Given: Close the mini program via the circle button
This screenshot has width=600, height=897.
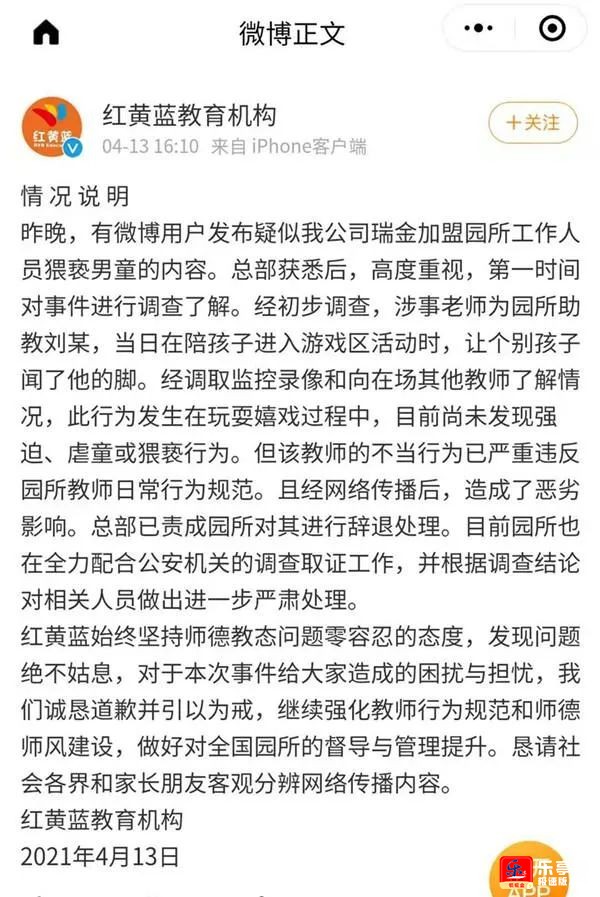Looking at the screenshot, I should click(551, 30).
